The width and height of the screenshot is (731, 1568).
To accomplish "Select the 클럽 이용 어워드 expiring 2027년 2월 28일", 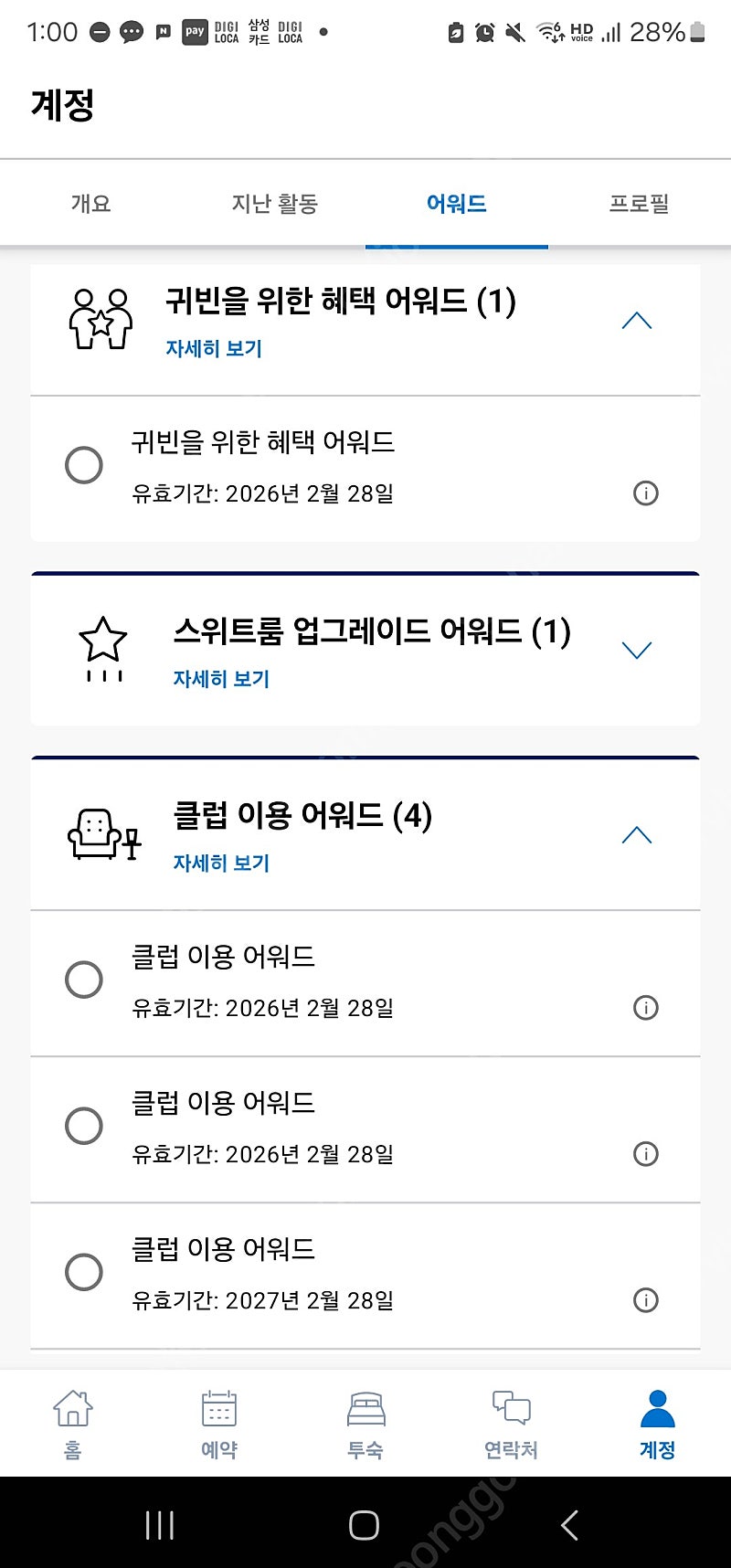I will (x=84, y=1272).
